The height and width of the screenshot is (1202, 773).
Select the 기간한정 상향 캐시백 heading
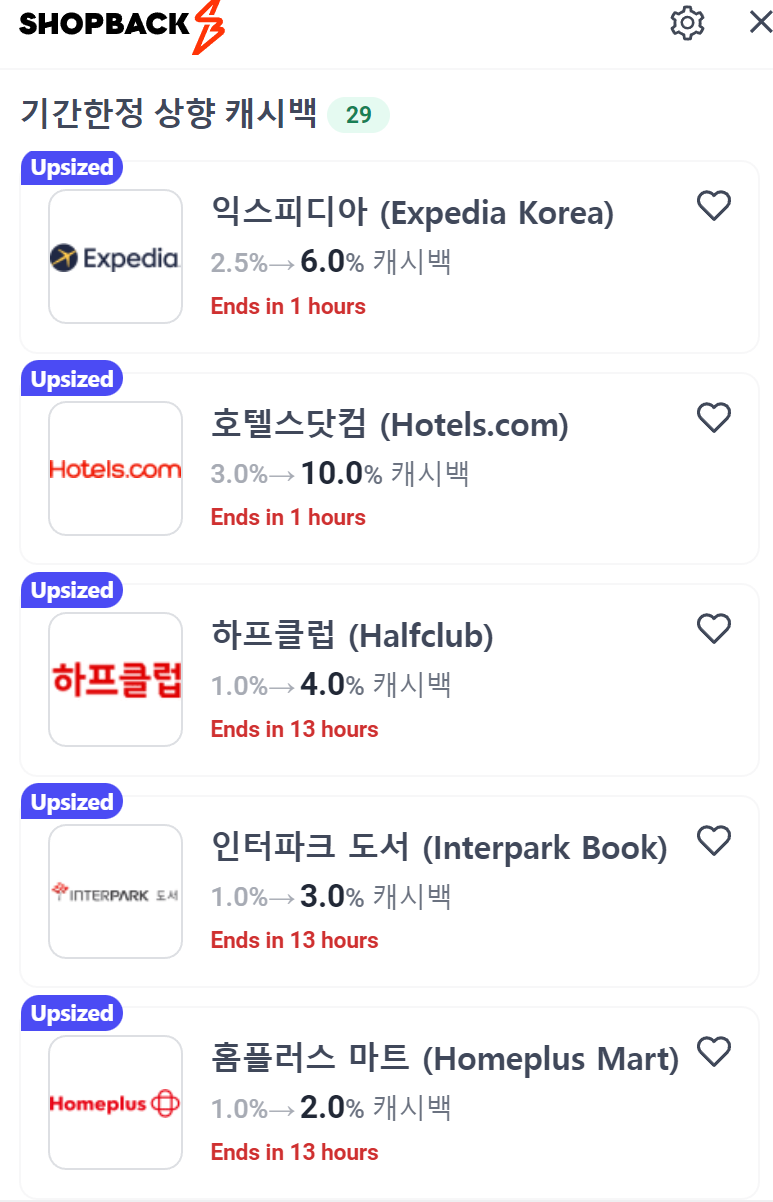[168, 115]
